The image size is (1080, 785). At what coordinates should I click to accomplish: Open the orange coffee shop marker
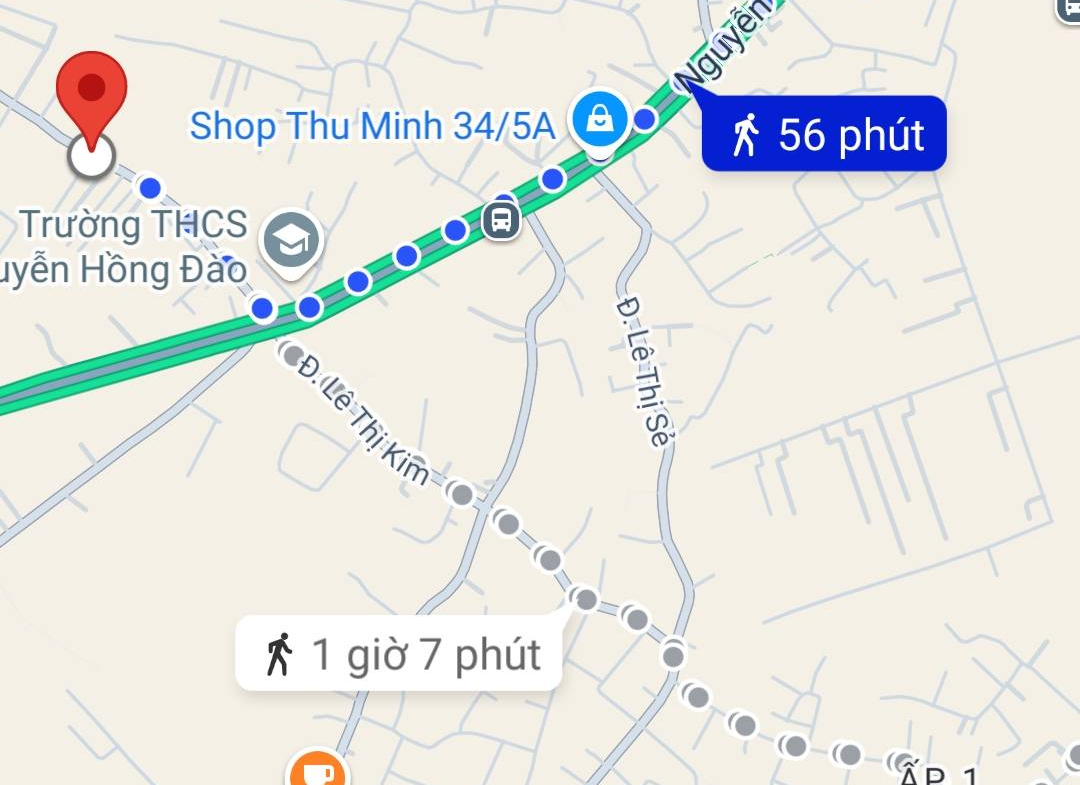pyautogui.click(x=317, y=772)
